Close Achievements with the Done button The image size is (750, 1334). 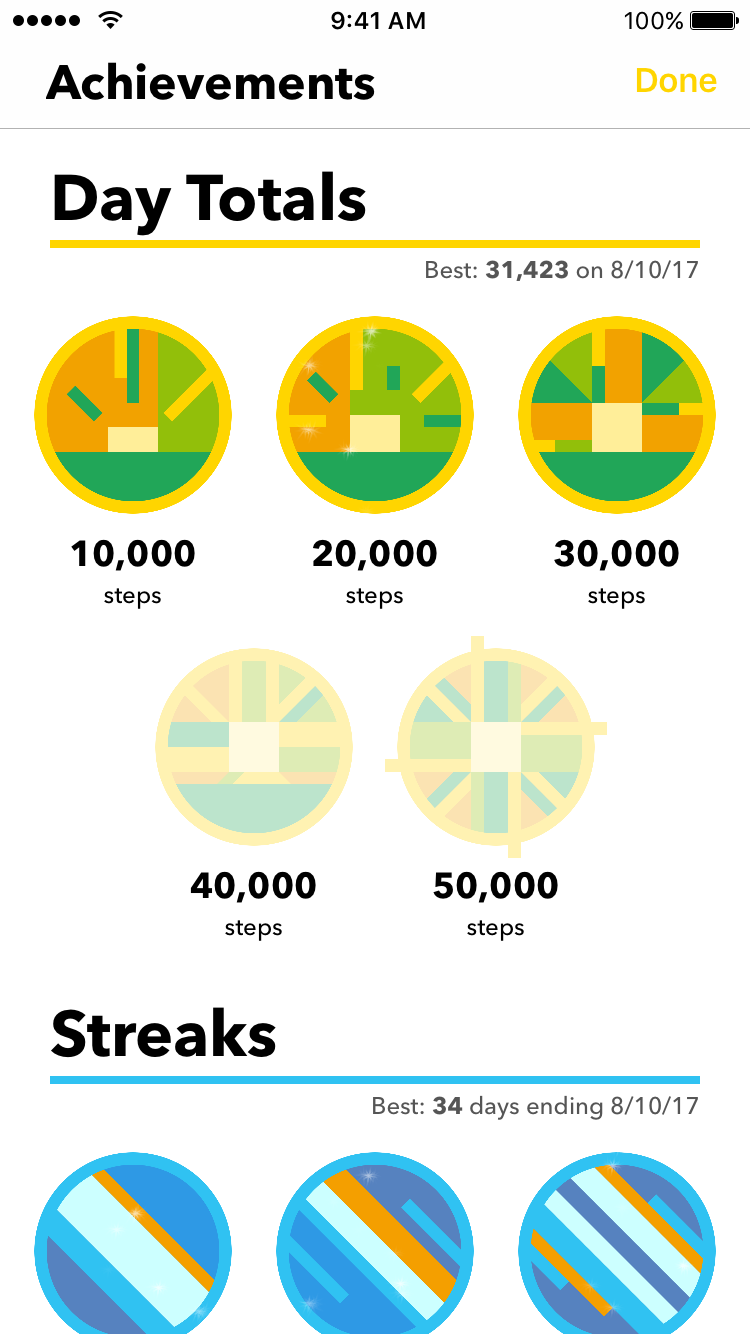(675, 81)
